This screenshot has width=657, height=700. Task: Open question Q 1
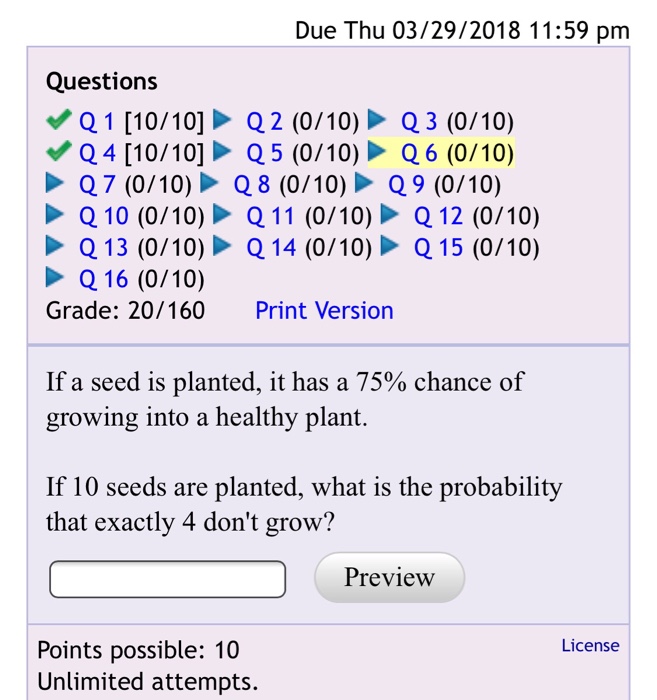97,123
